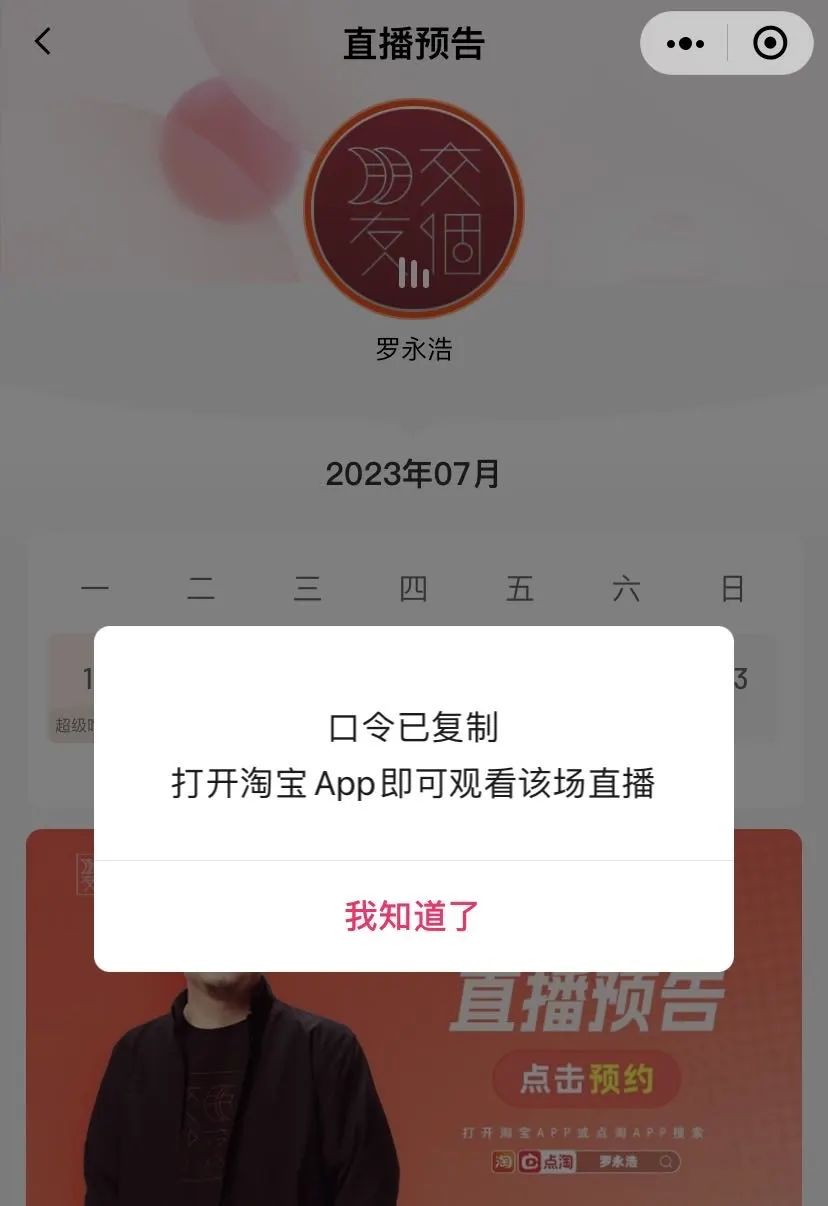Tap the 点击预约 reservation button

(588, 1078)
